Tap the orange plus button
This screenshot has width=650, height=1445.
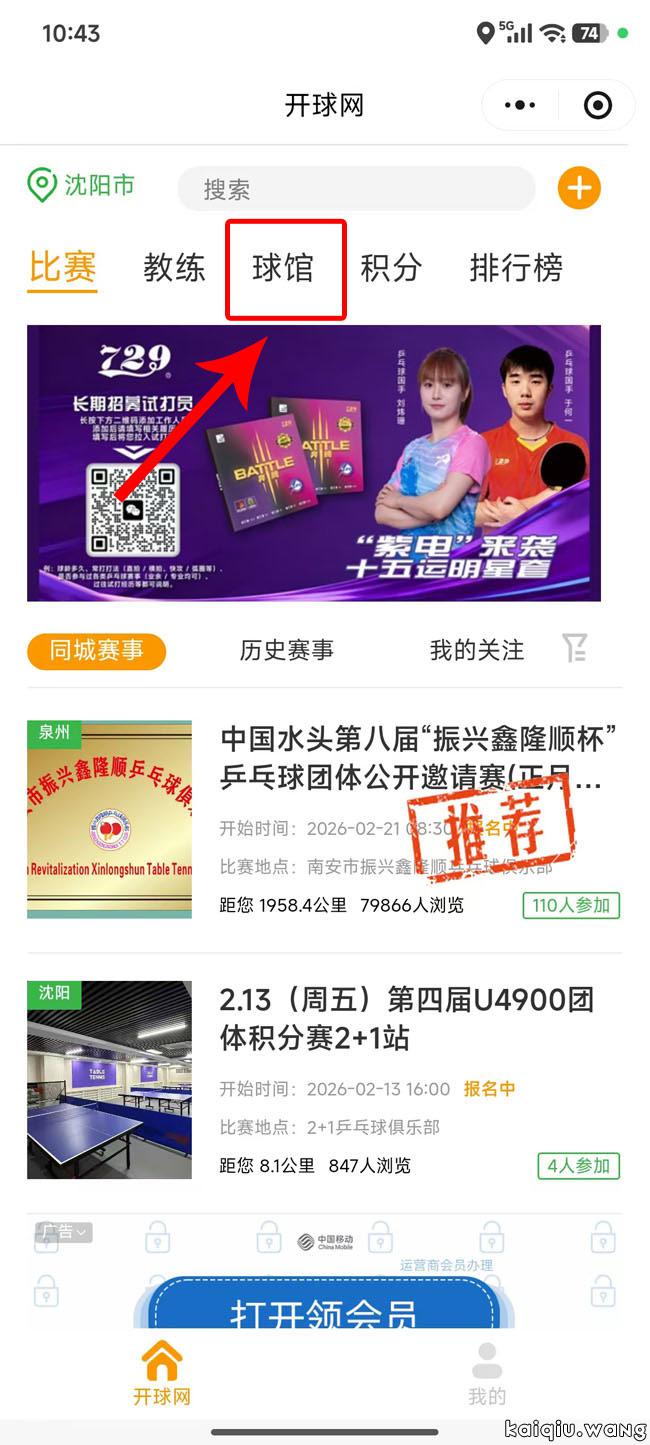point(579,188)
